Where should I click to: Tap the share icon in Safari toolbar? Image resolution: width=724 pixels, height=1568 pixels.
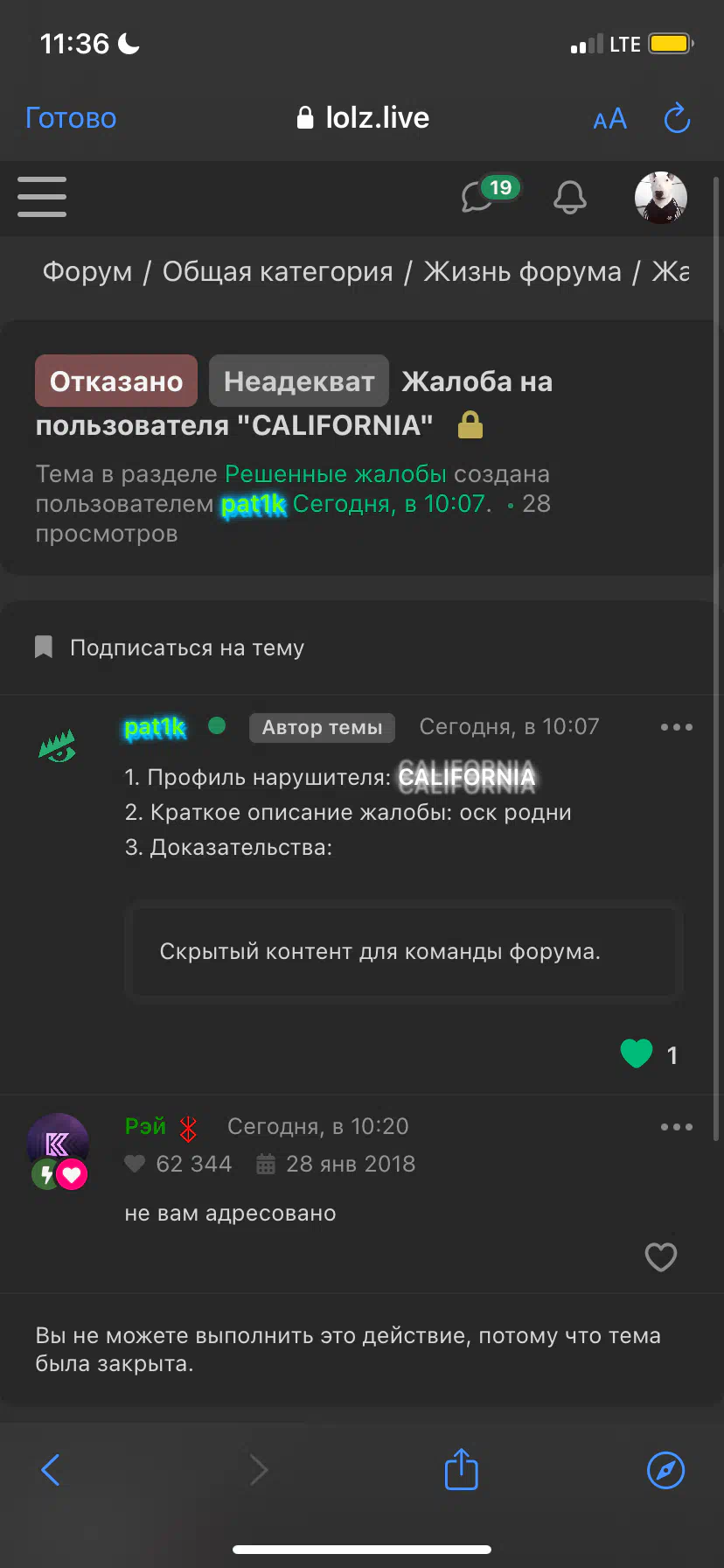click(461, 1469)
